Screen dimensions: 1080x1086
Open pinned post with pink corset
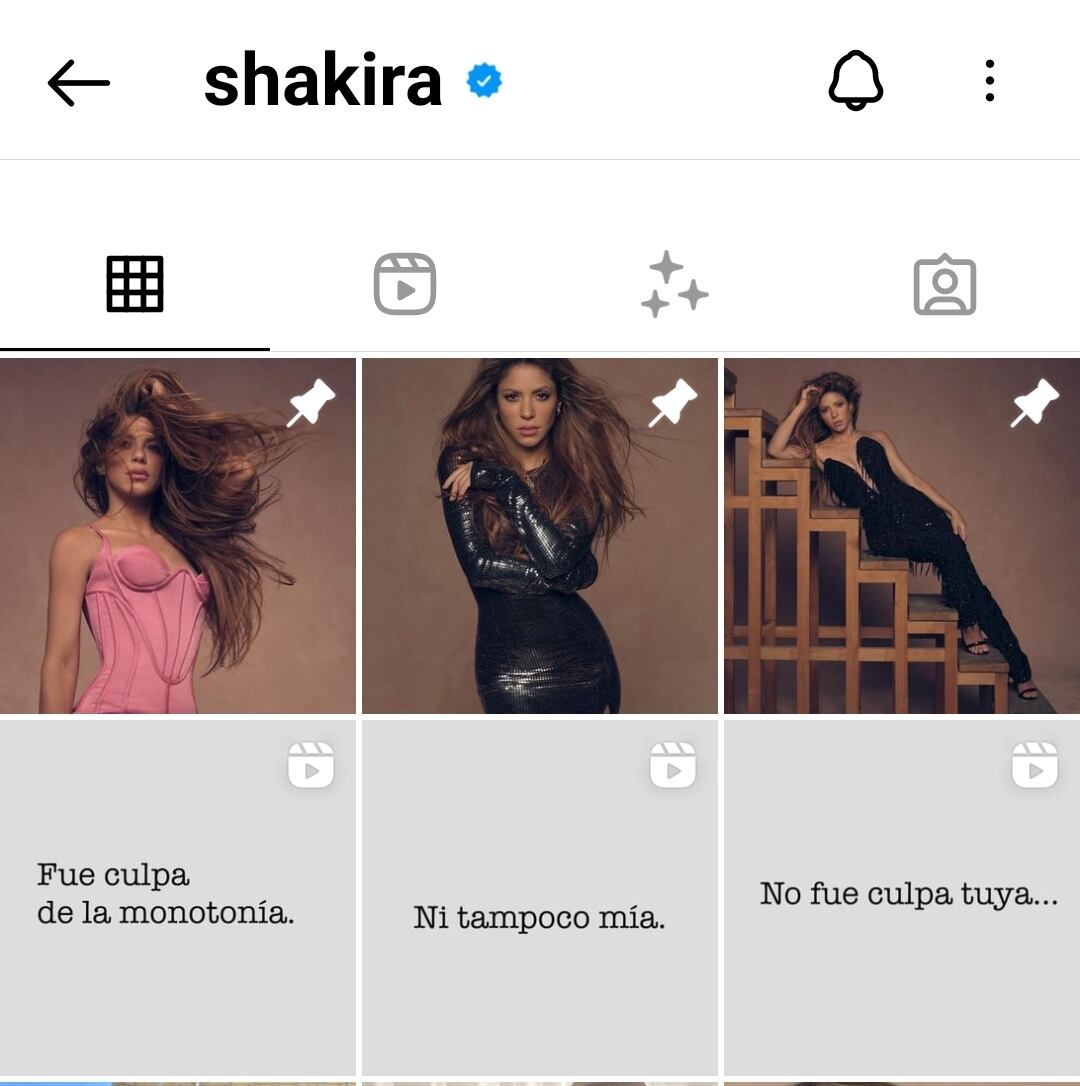(x=178, y=536)
